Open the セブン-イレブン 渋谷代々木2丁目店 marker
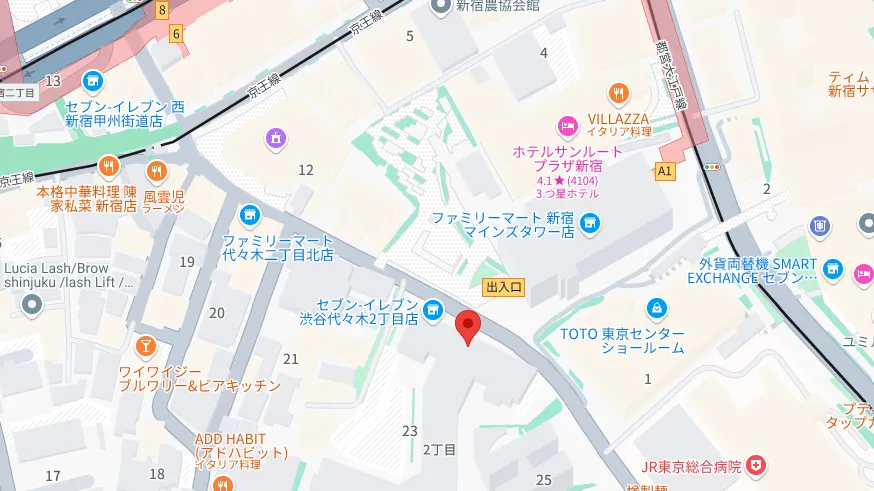The image size is (874, 491). (x=432, y=311)
